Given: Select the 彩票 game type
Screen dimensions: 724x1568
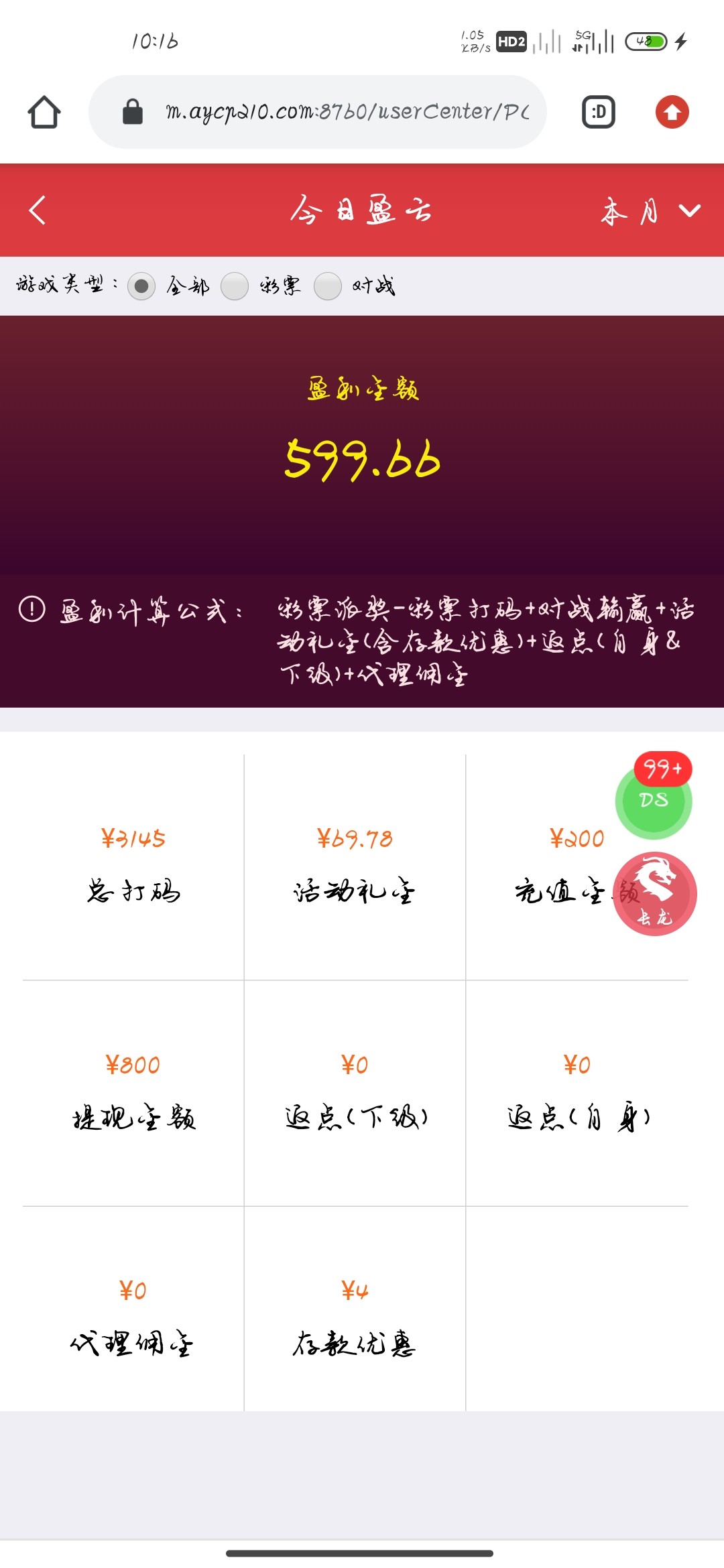Looking at the screenshot, I should pos(235,286).
